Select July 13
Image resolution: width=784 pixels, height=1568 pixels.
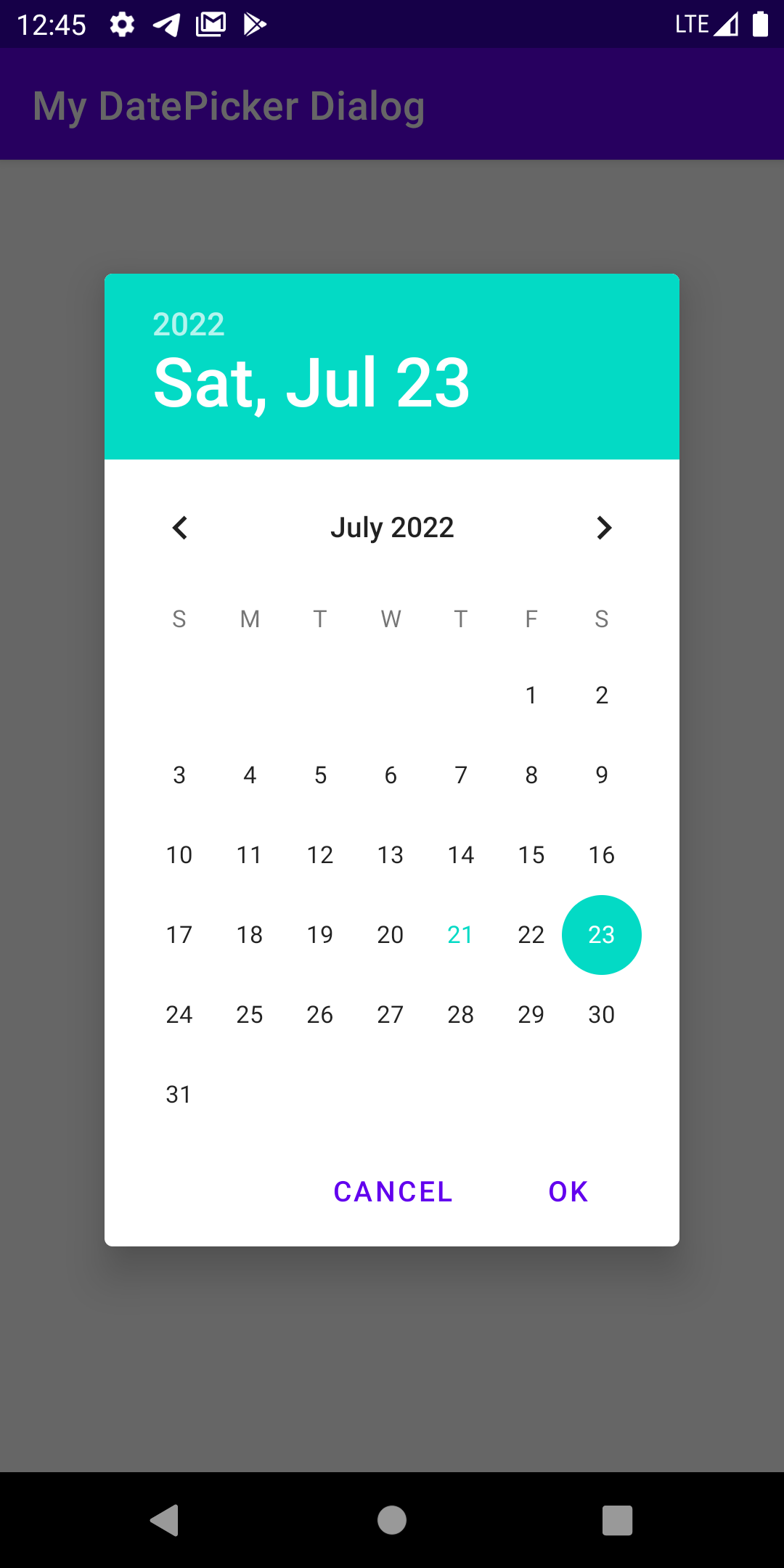391,855
